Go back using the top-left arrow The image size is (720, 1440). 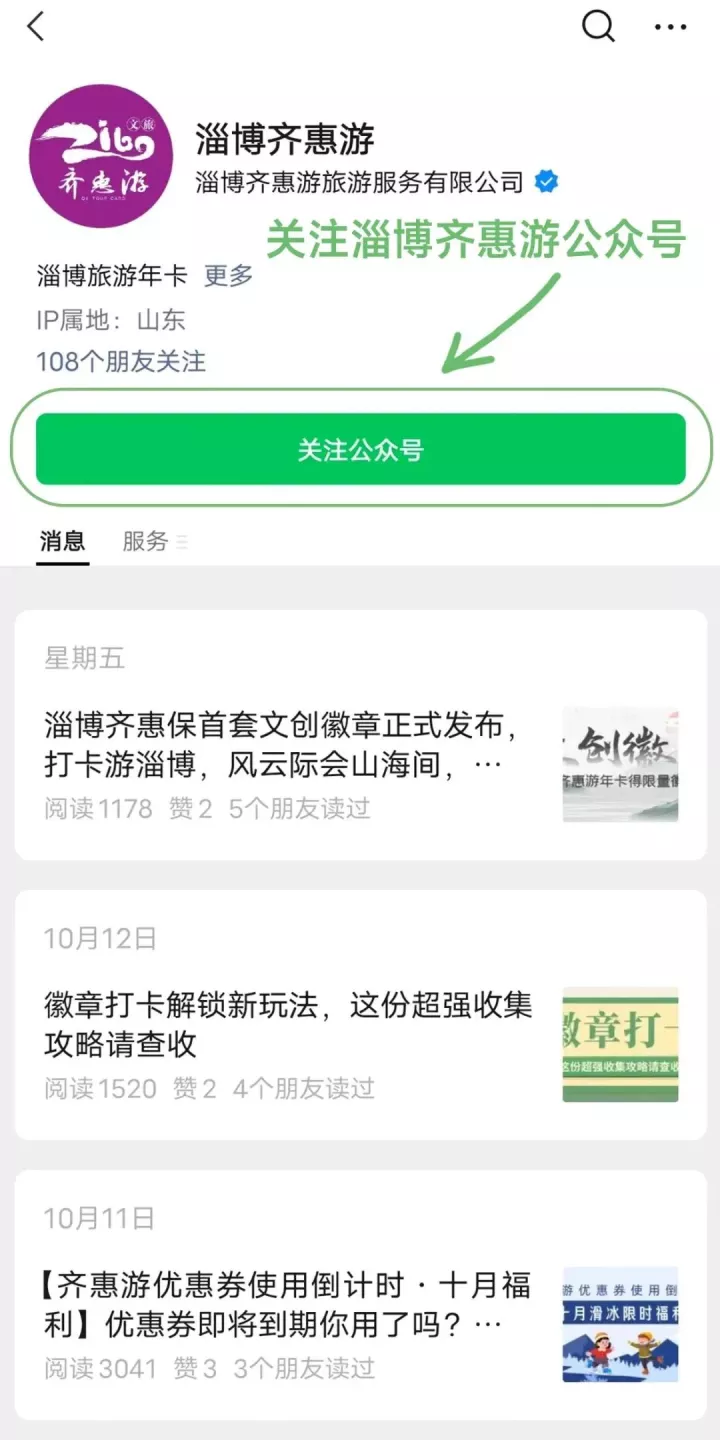[36, 27]
